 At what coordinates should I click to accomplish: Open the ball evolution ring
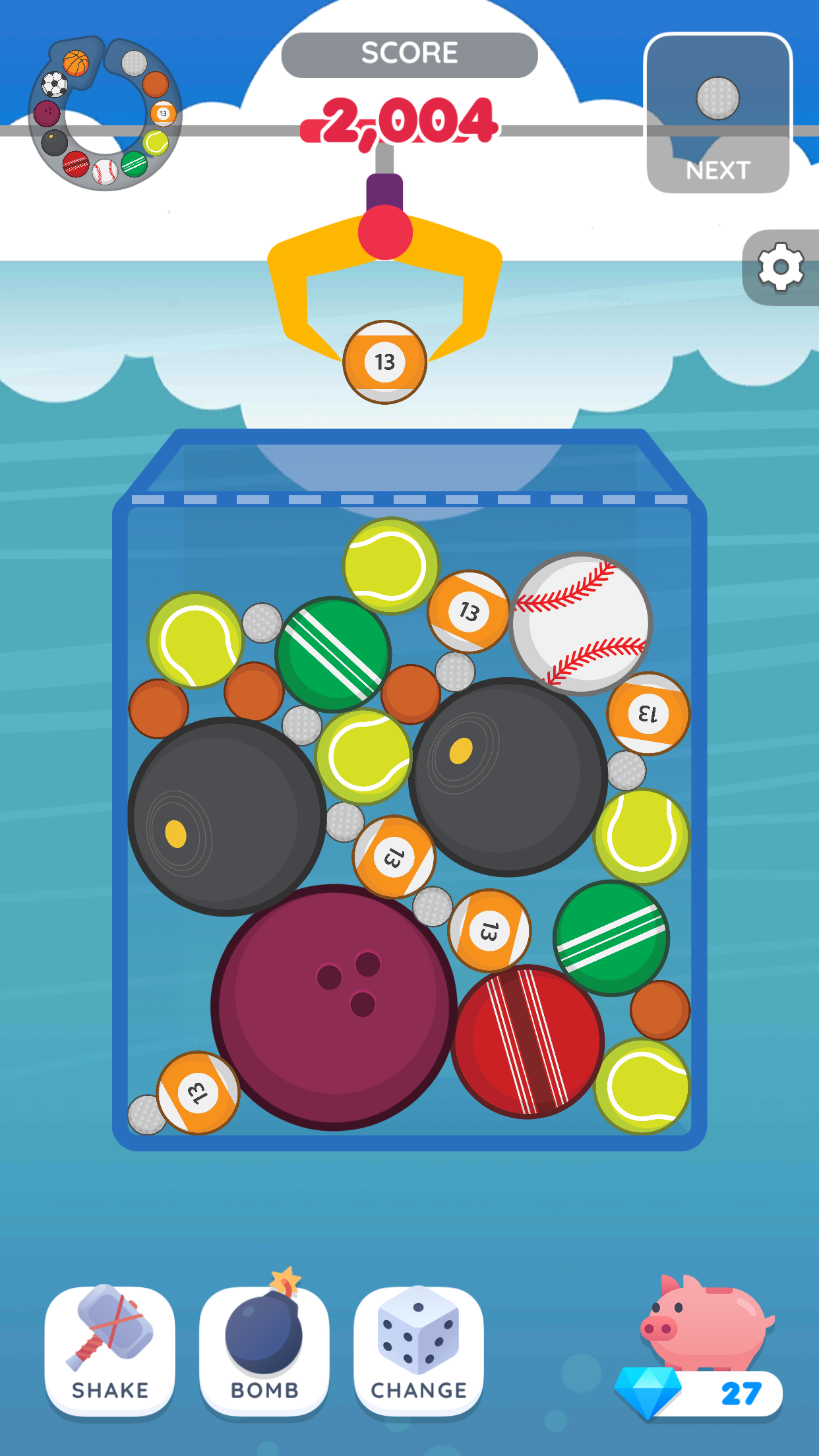coord(106,114)
